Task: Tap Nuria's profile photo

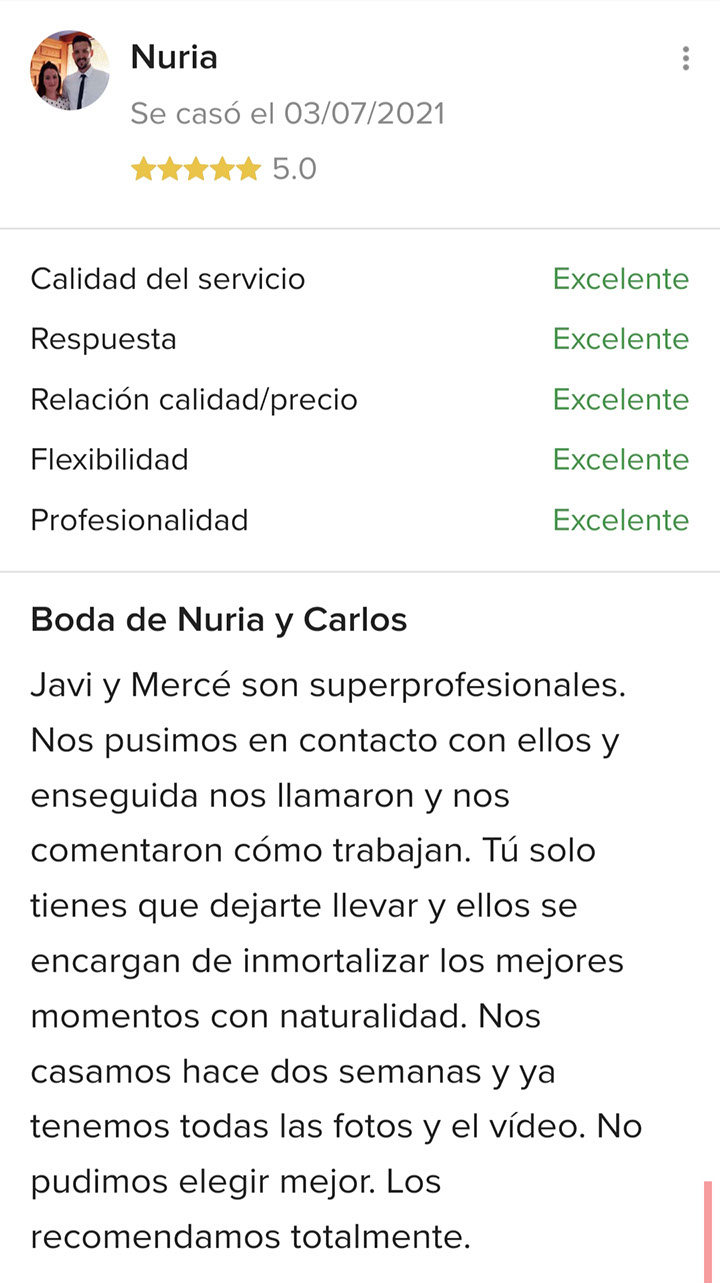Action: 70,70
